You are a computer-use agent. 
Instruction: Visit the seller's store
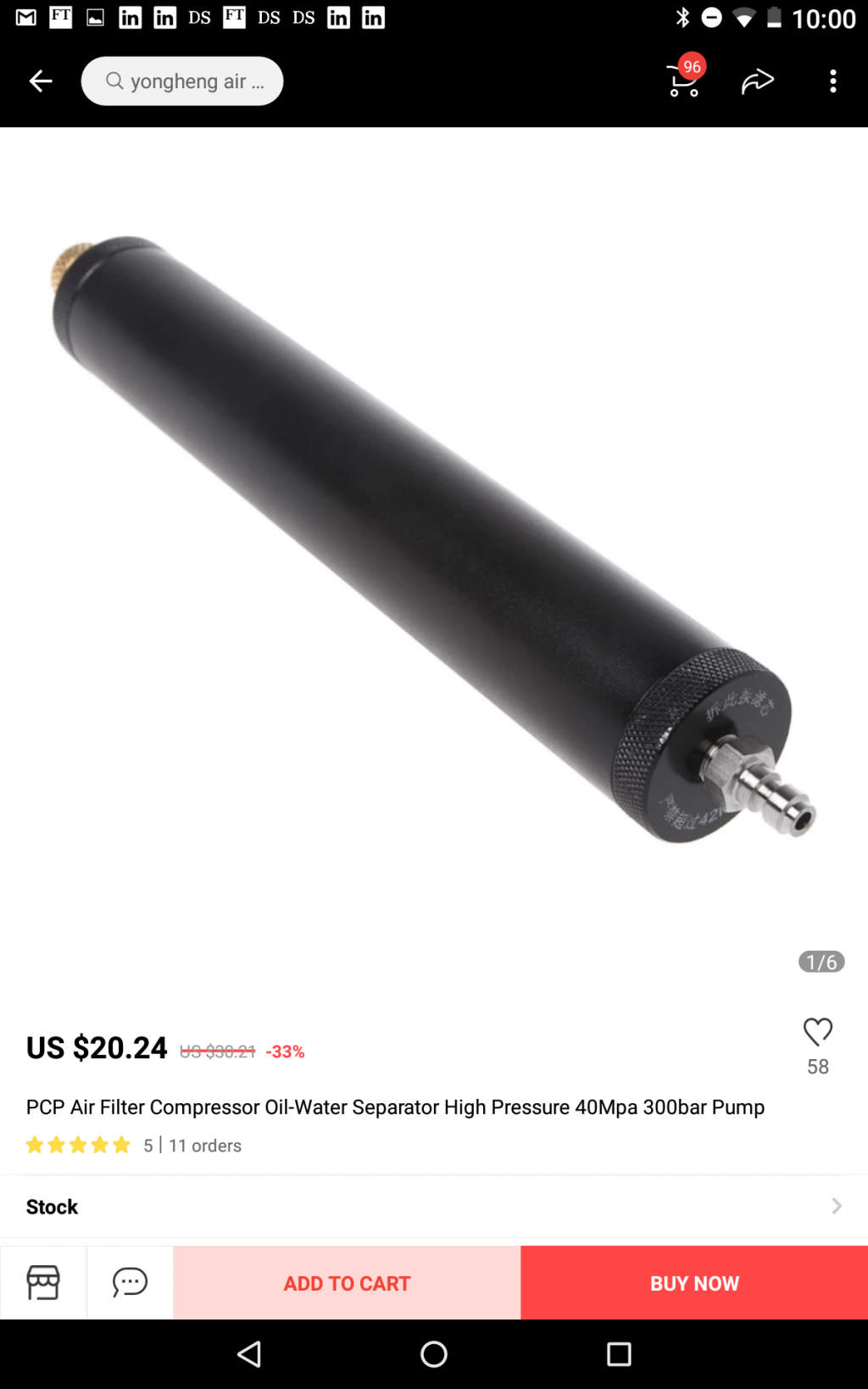(43, 1283)
